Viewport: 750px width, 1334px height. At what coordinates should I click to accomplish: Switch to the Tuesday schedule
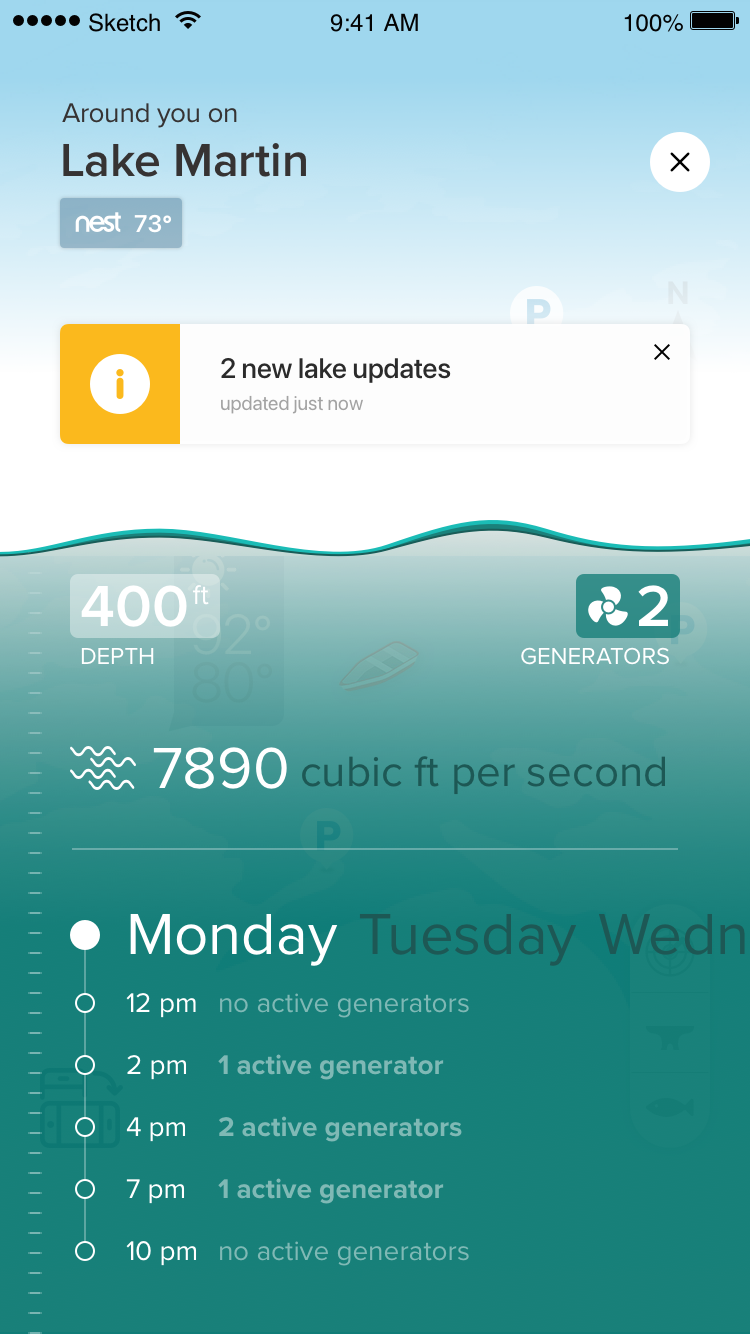pyautogui.click(x=467, y=936)
